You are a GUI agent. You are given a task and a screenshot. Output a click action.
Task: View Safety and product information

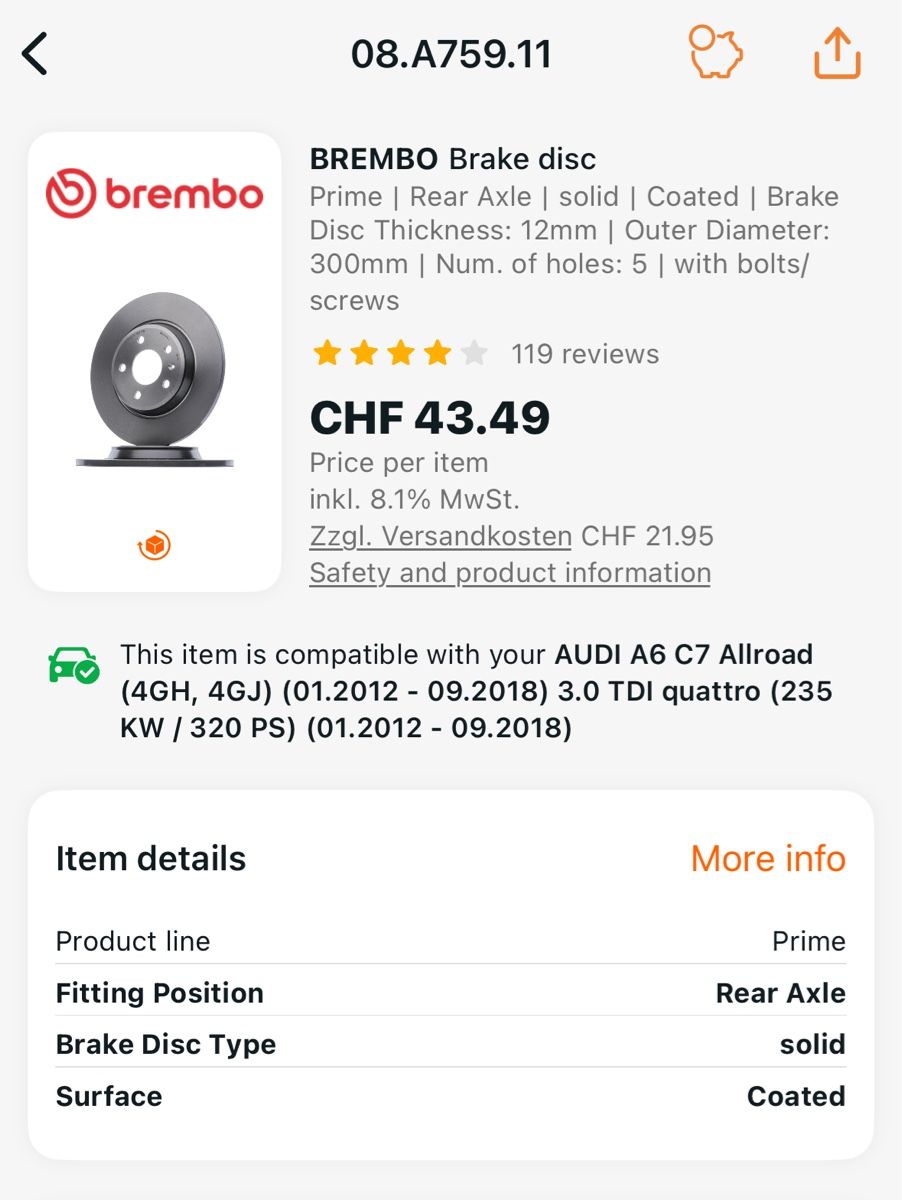(x=510, y=573)
